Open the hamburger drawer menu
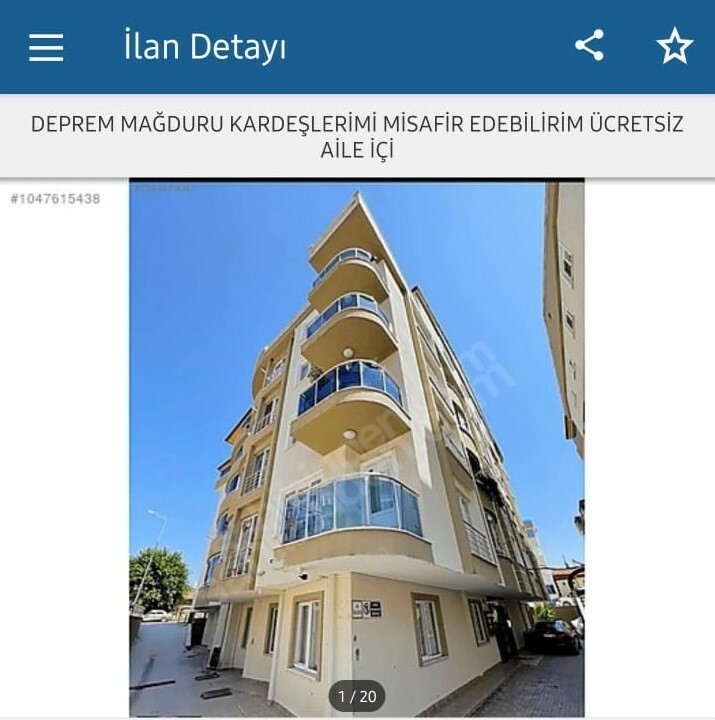The image size is (715, 720). point(46,47)
